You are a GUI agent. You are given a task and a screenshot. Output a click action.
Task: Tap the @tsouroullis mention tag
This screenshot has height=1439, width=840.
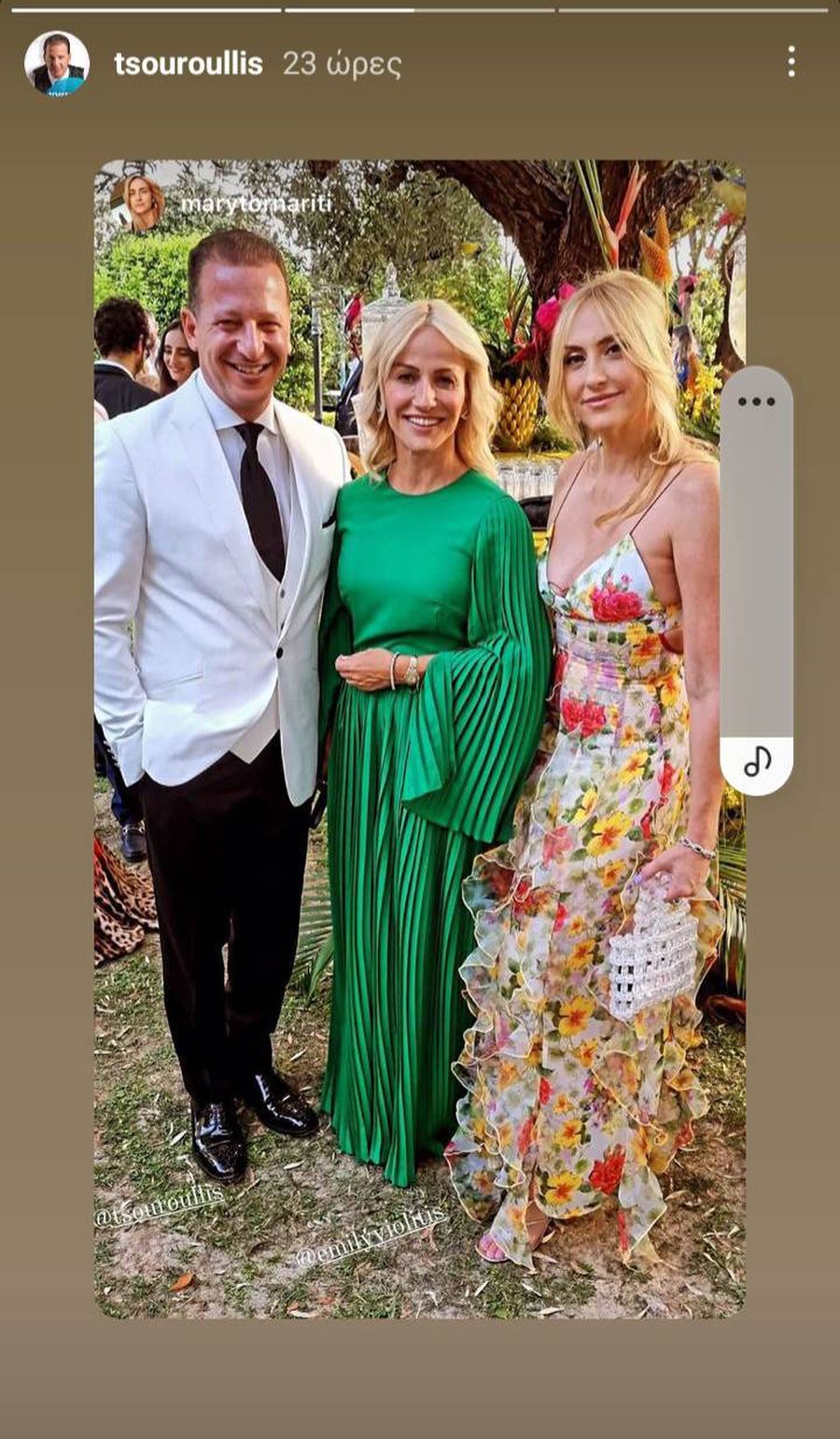point(159,1205)
